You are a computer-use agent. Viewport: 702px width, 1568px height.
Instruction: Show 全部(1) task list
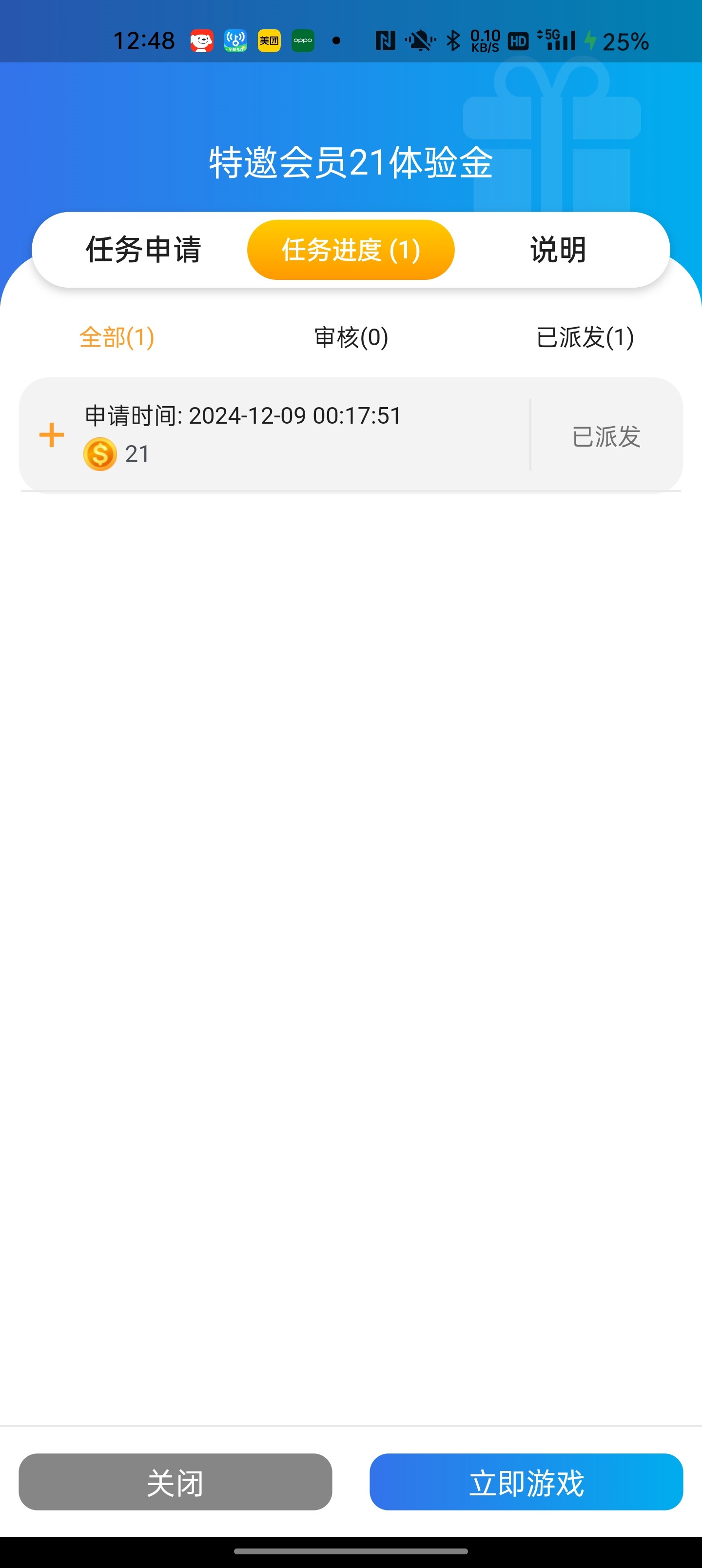click(x=117, y=337)
